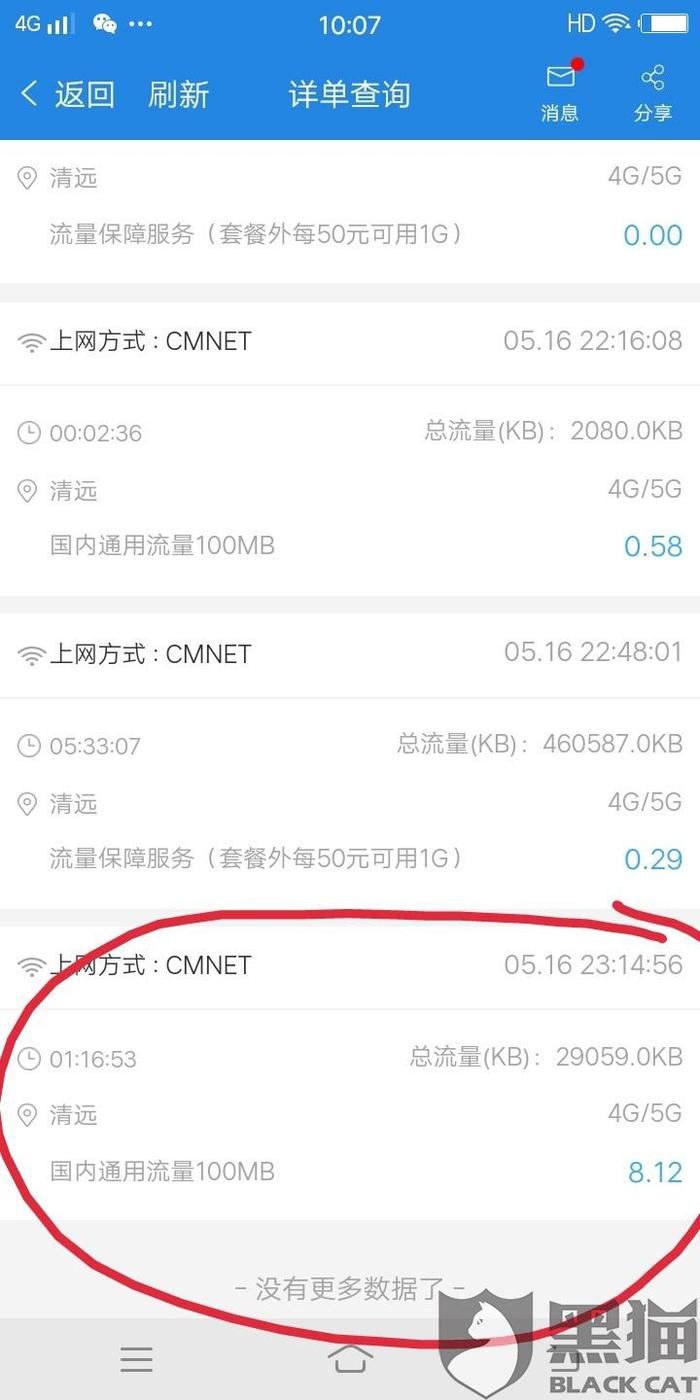Image resolution: width=700 pixels, height=1400 pixels.
Task: Go to the system home screen
Action: pos(350,1358)
